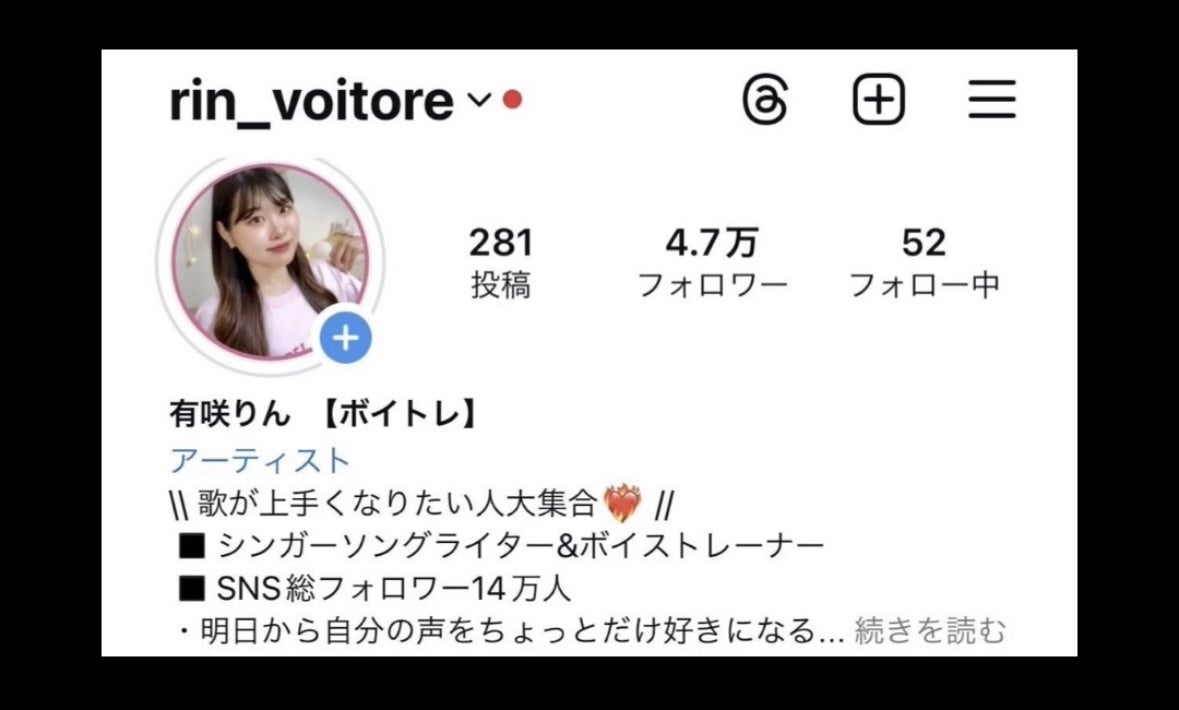Open the rin_voitore account switcher dropdown

pyautogui.click(x=479, y=100)
